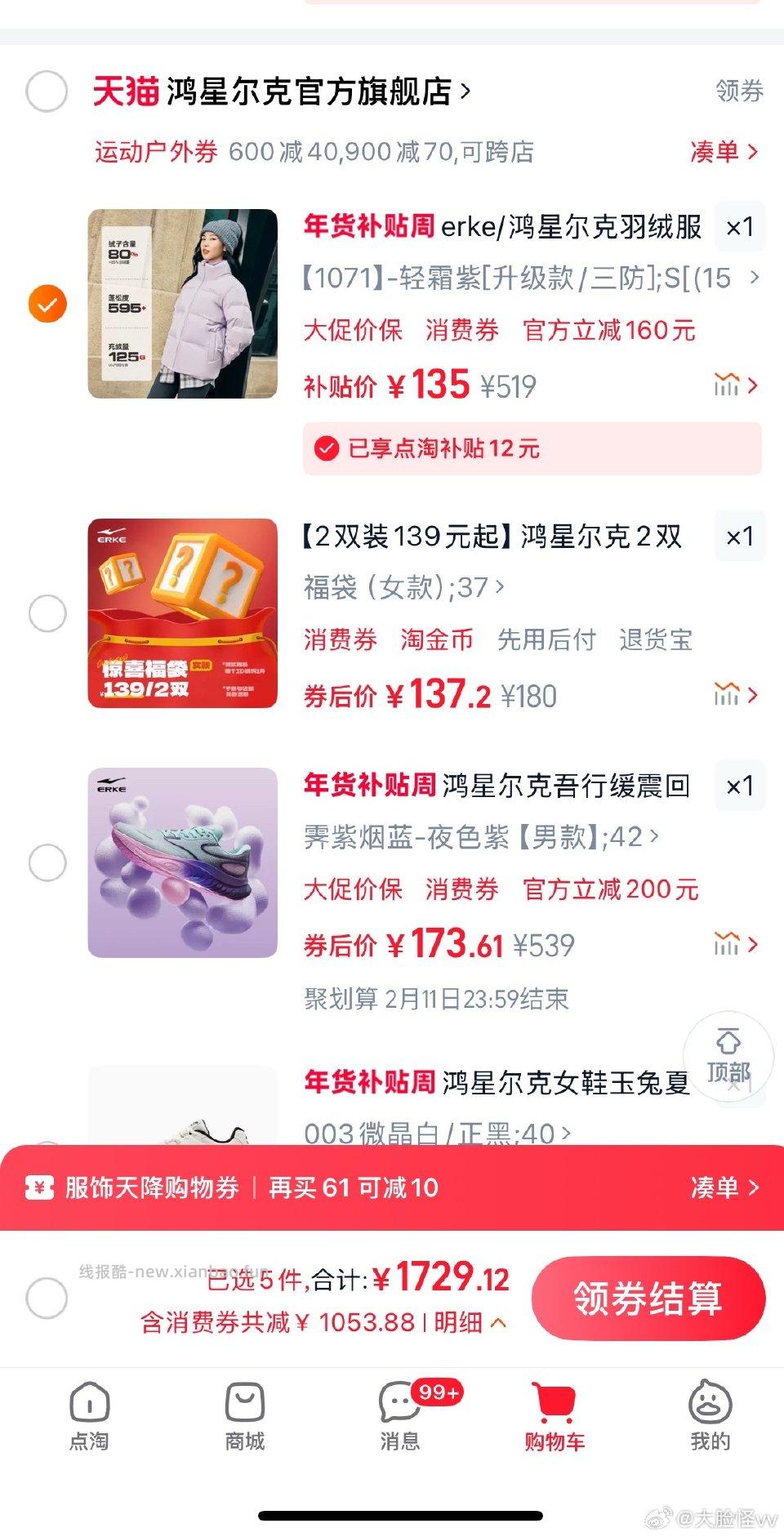The width and height of the screenshot is (784, 1537).
Task: Click the 顶部 back-to-top icon
Action: point(725,1056)
